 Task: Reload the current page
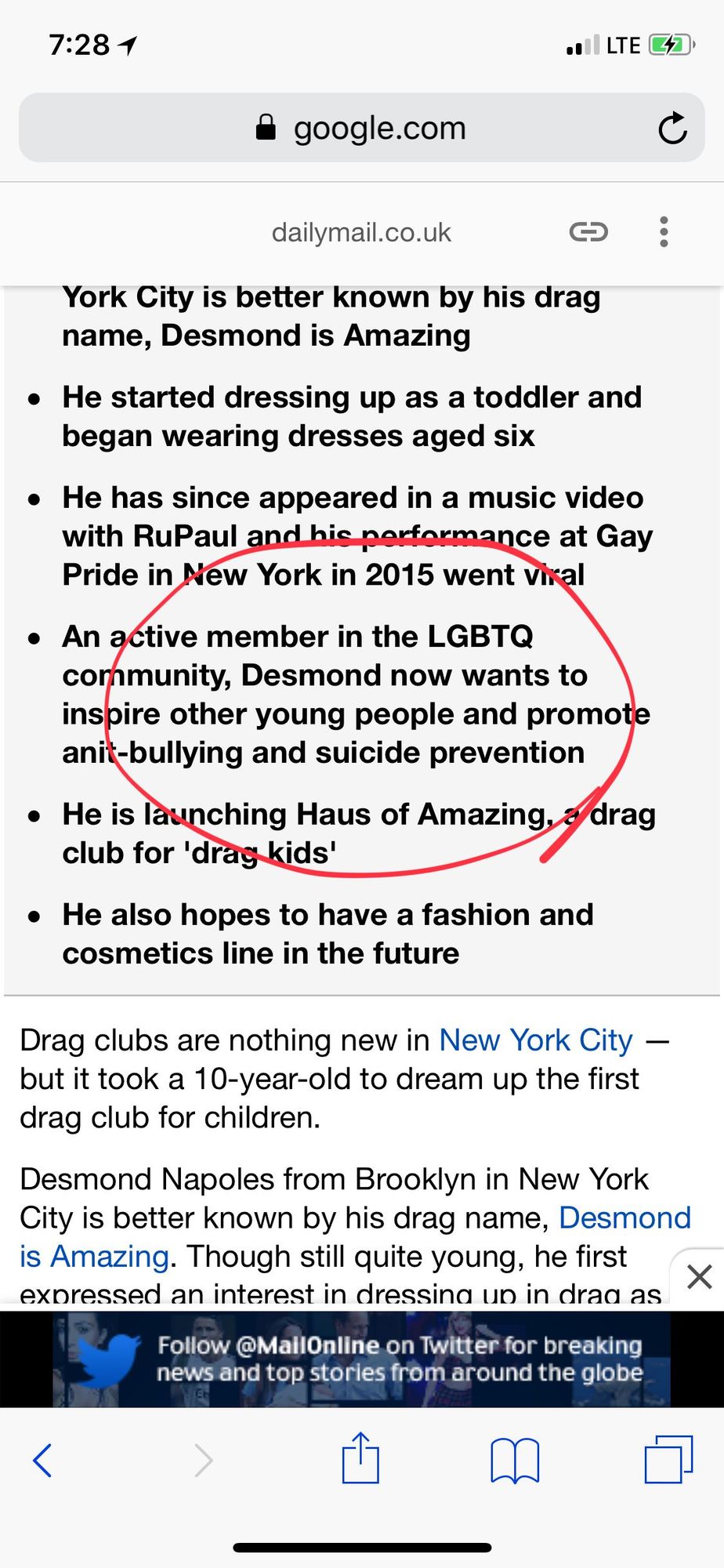[672, 129]
